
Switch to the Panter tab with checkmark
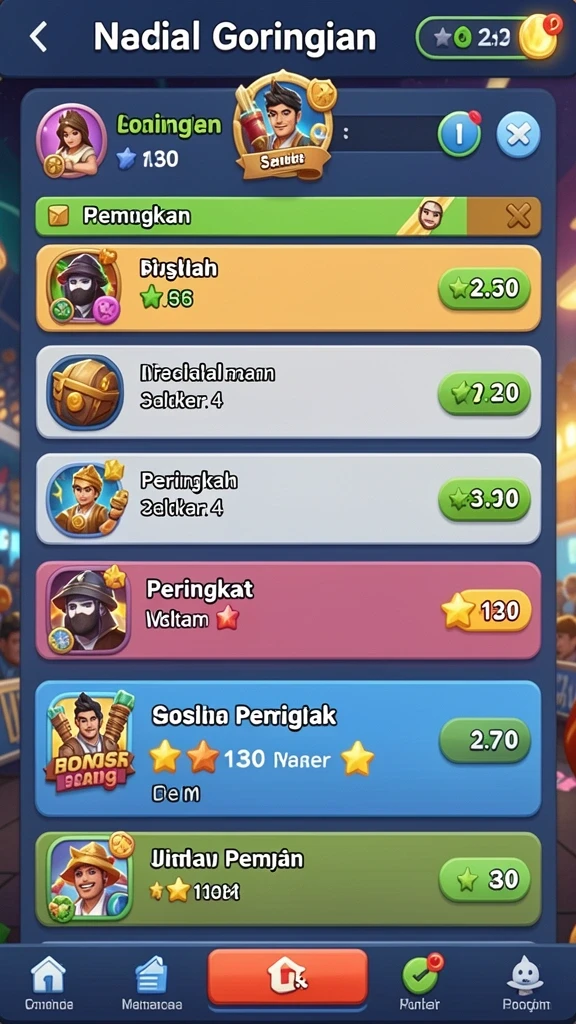pos(420,984)
